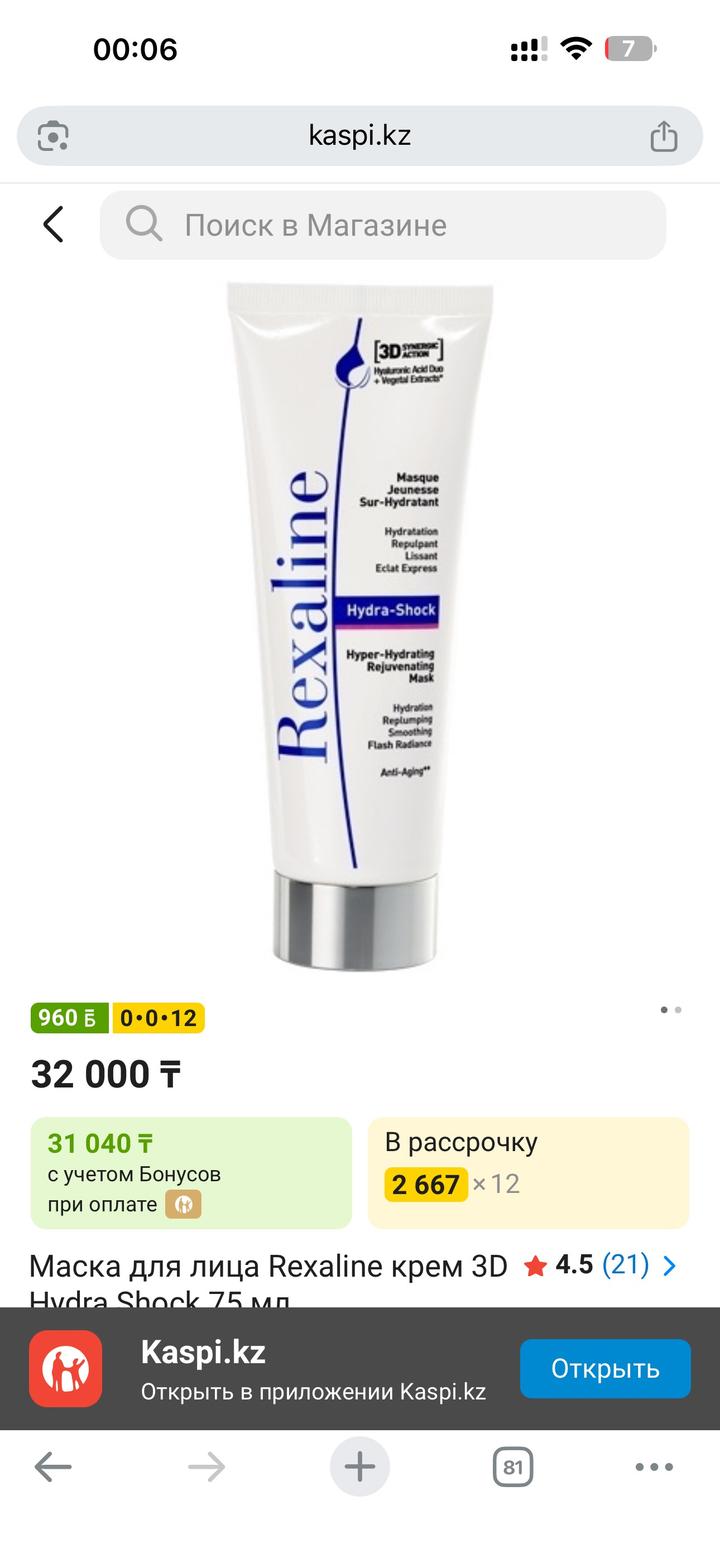Tap the 'Поиск в Магазине' search field
720x1561 pixels.
(383, 225)
